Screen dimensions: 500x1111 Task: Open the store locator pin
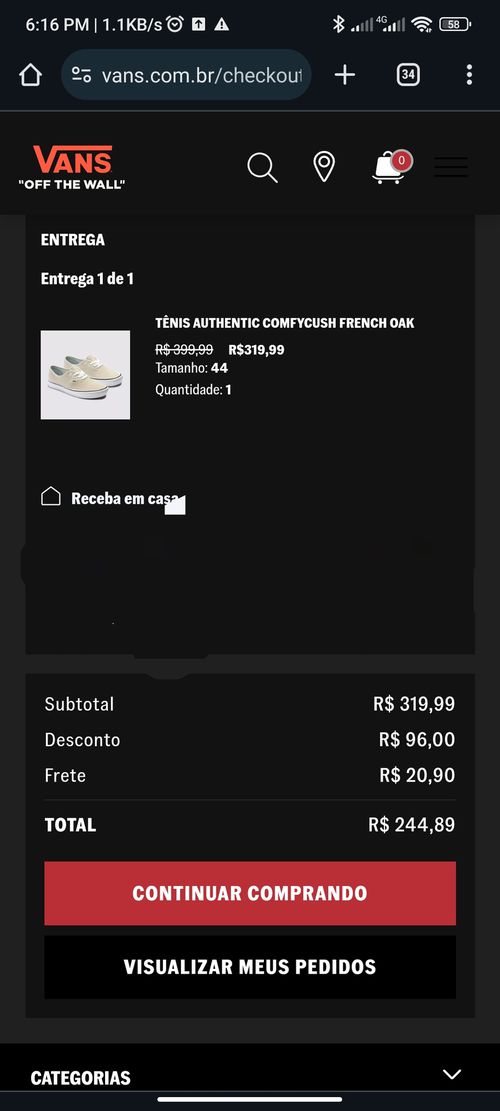pyautogui.click(x=324, y=167)
